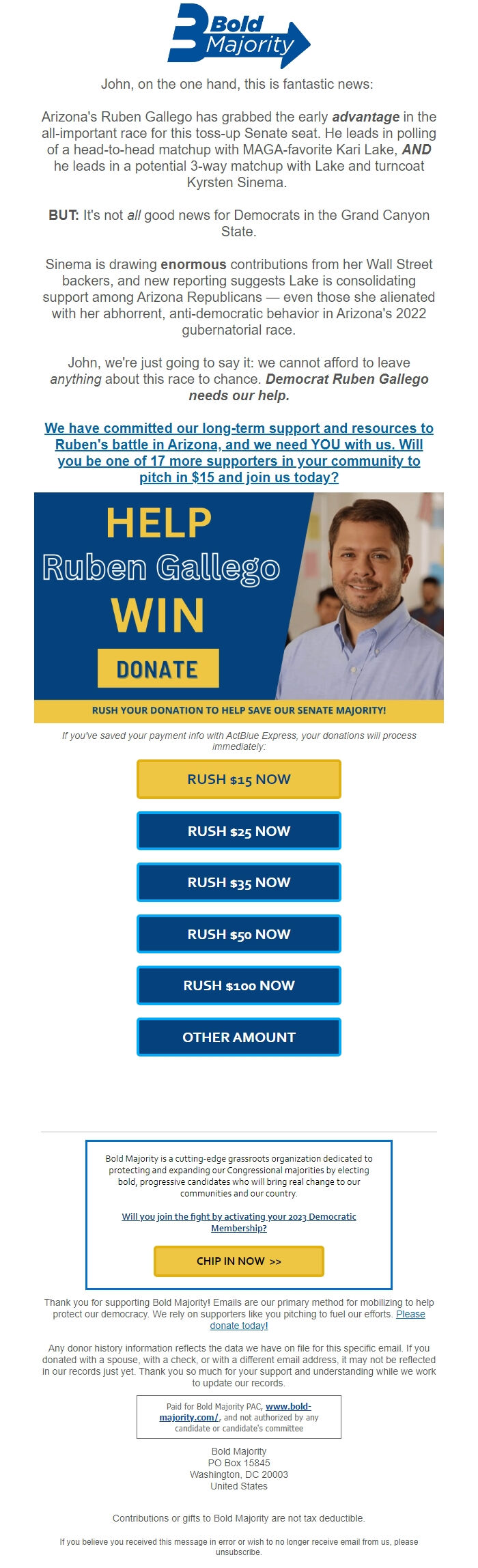Open the 2023 Democratic Membership link

(238, 1222)
